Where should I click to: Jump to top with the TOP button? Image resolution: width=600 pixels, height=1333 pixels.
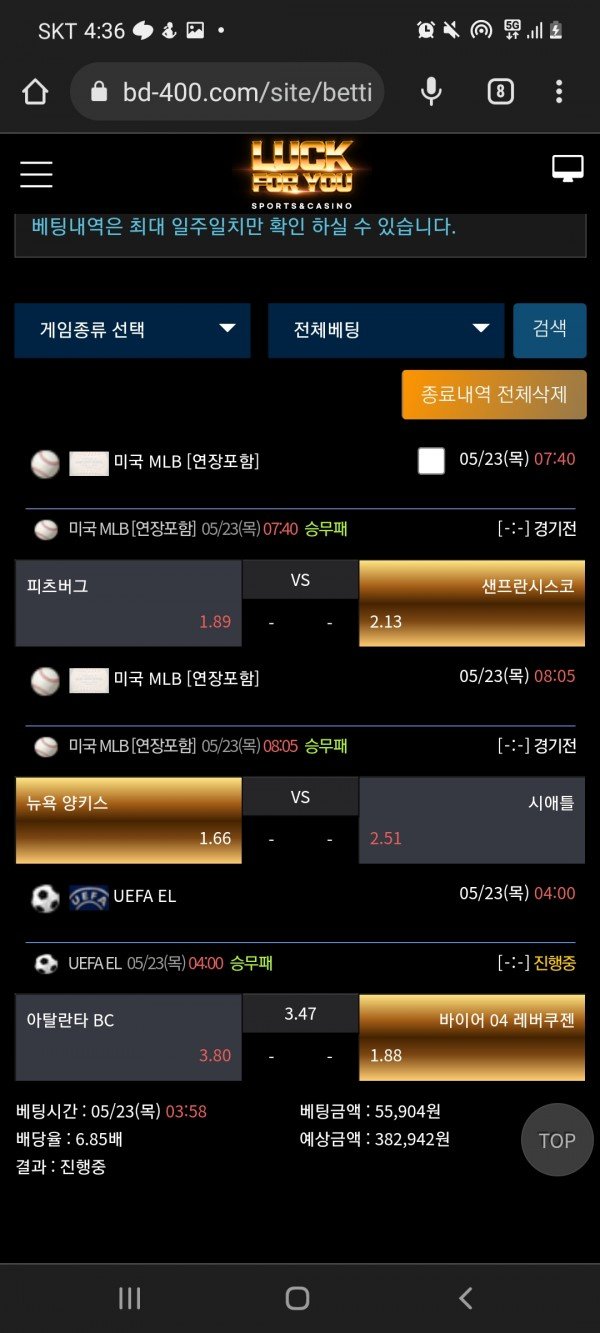click(557, 1140)
